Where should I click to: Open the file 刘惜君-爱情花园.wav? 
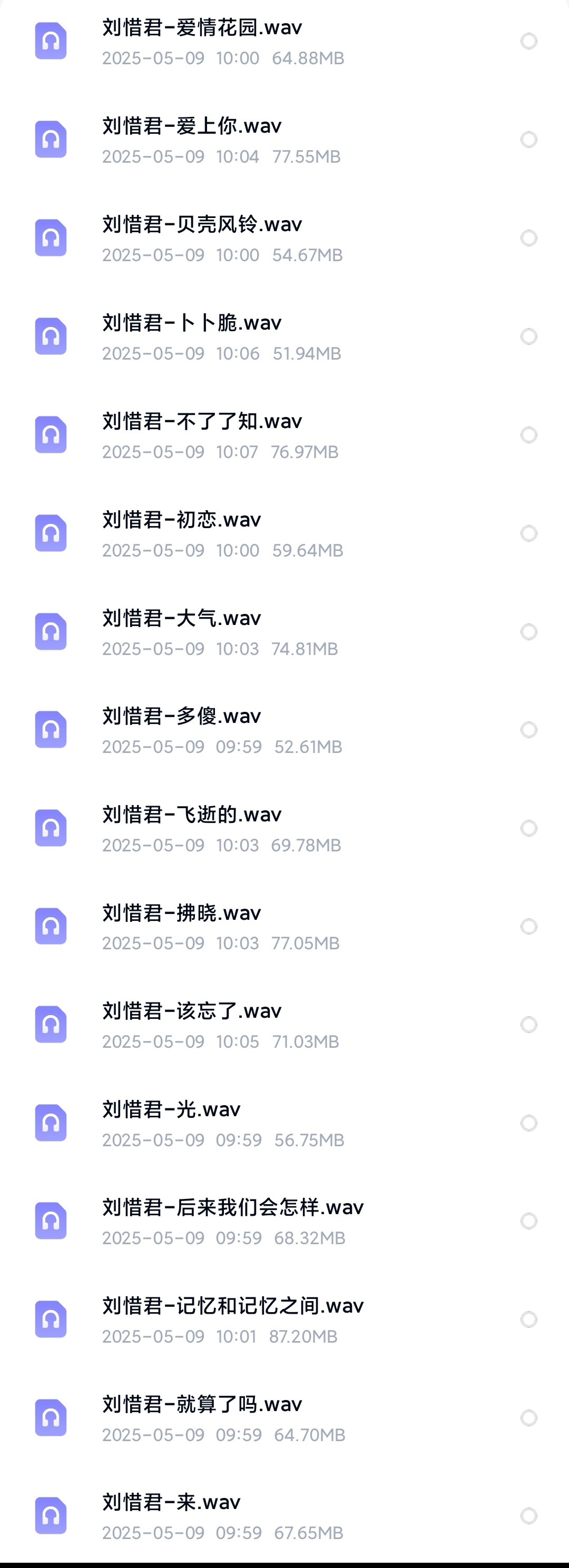(202, 28)
